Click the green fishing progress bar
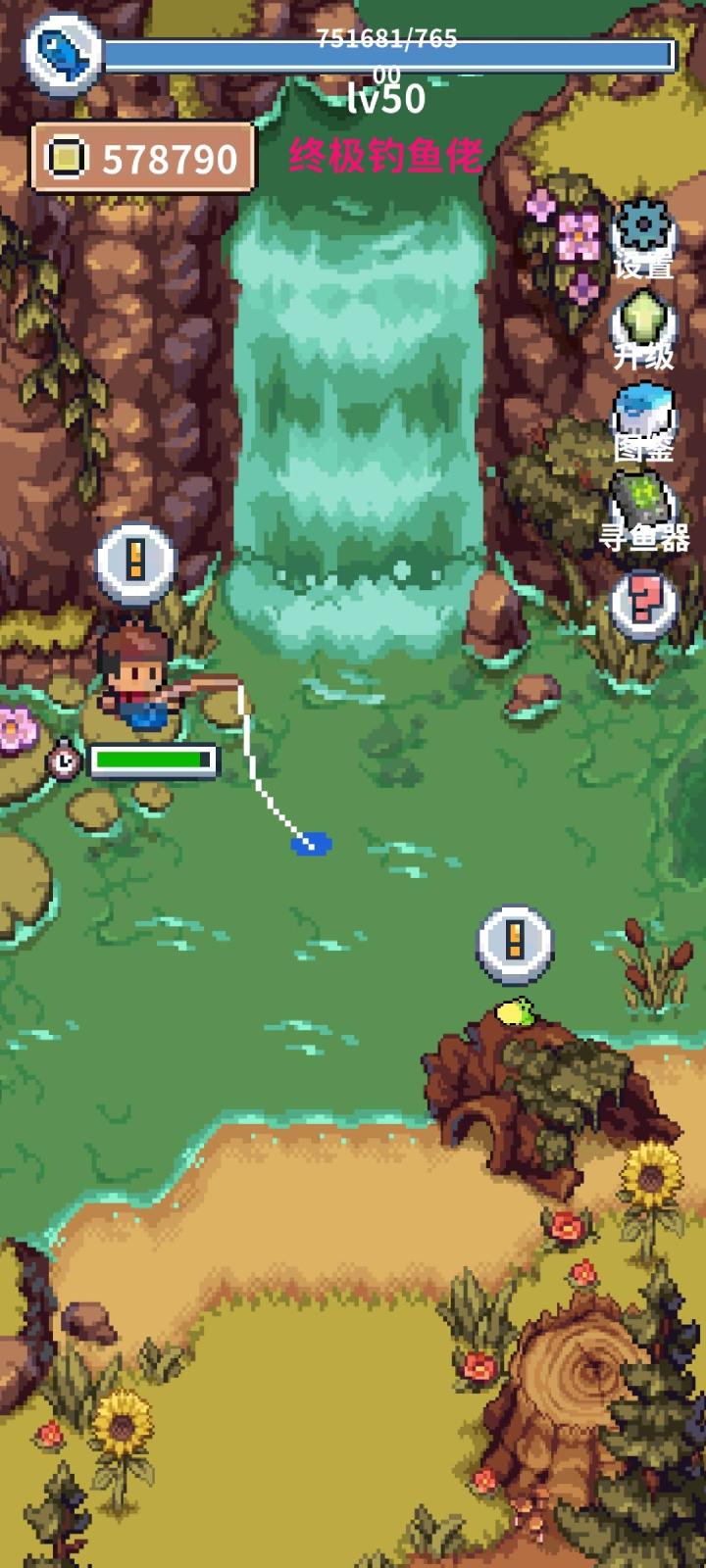Viewport: 706px width, 1568px height. (154, 759)
